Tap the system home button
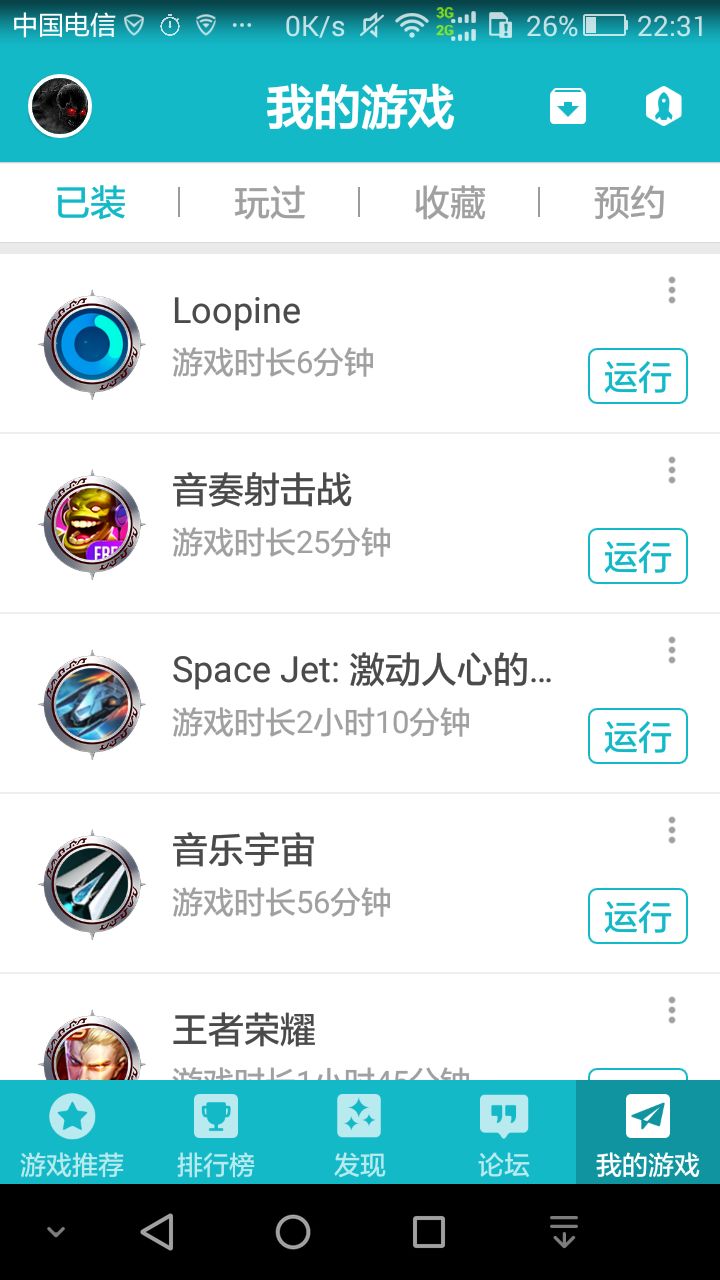This screenshot has height=1280, width=720. pos(293,1232)
